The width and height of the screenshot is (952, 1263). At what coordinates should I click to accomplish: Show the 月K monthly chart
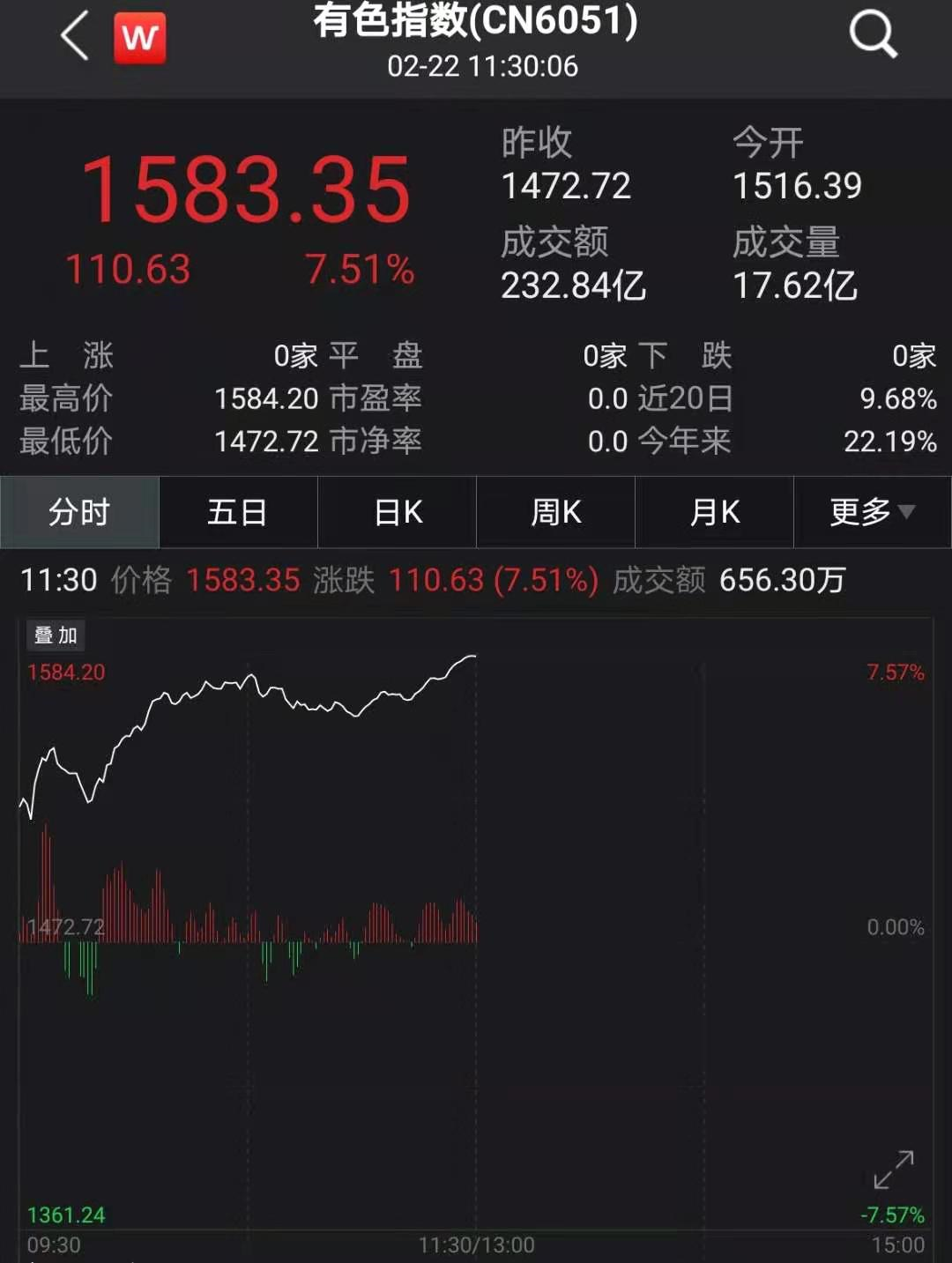(x=714, y=512)
